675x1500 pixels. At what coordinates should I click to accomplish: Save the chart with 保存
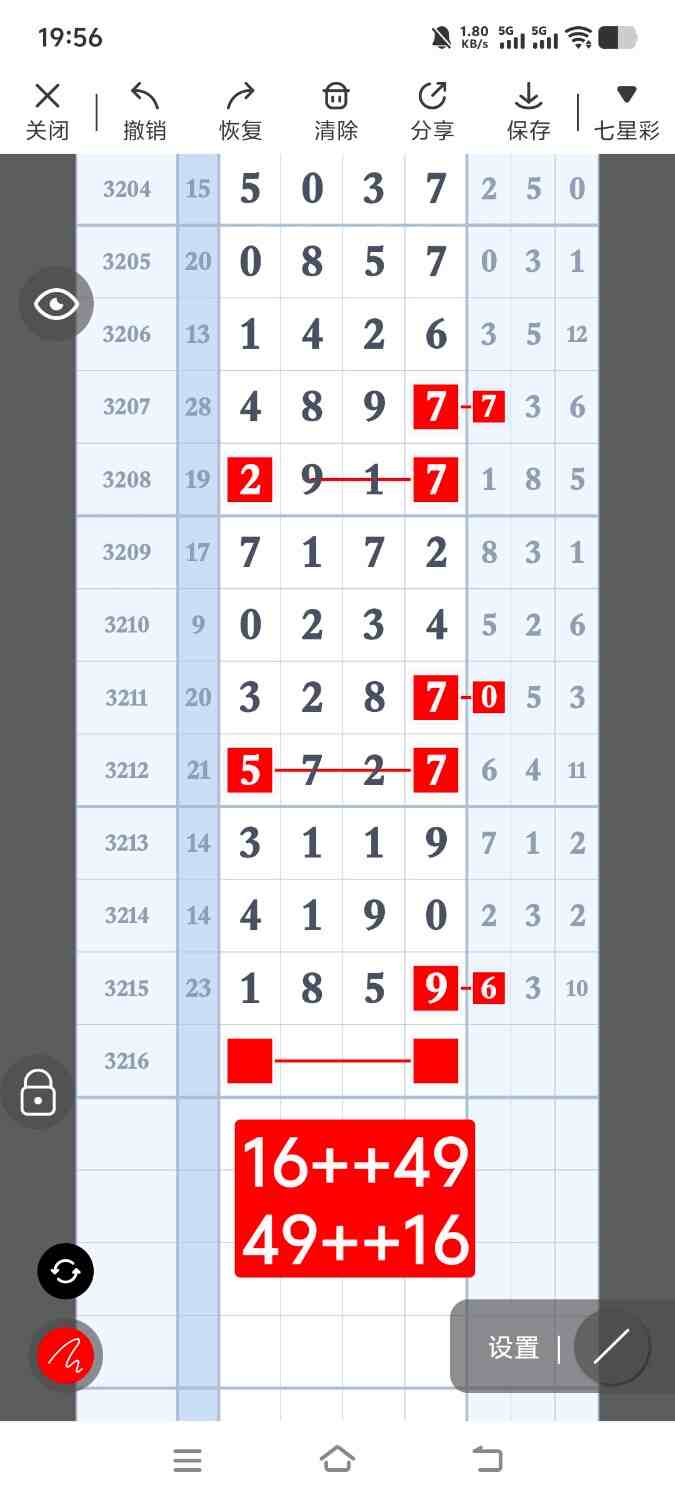[528, 111]
